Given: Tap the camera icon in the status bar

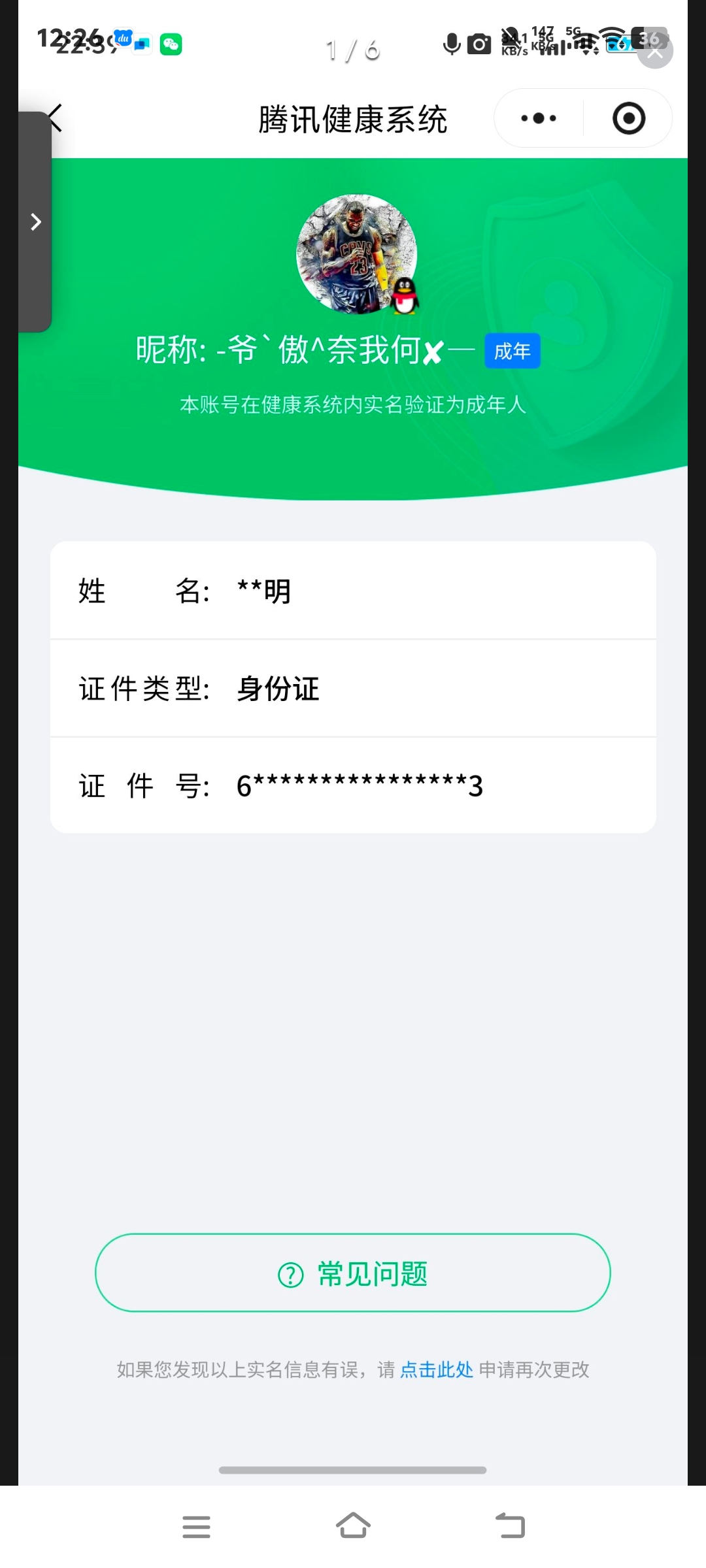Looking at the screenshot, I should pos(480,44).
